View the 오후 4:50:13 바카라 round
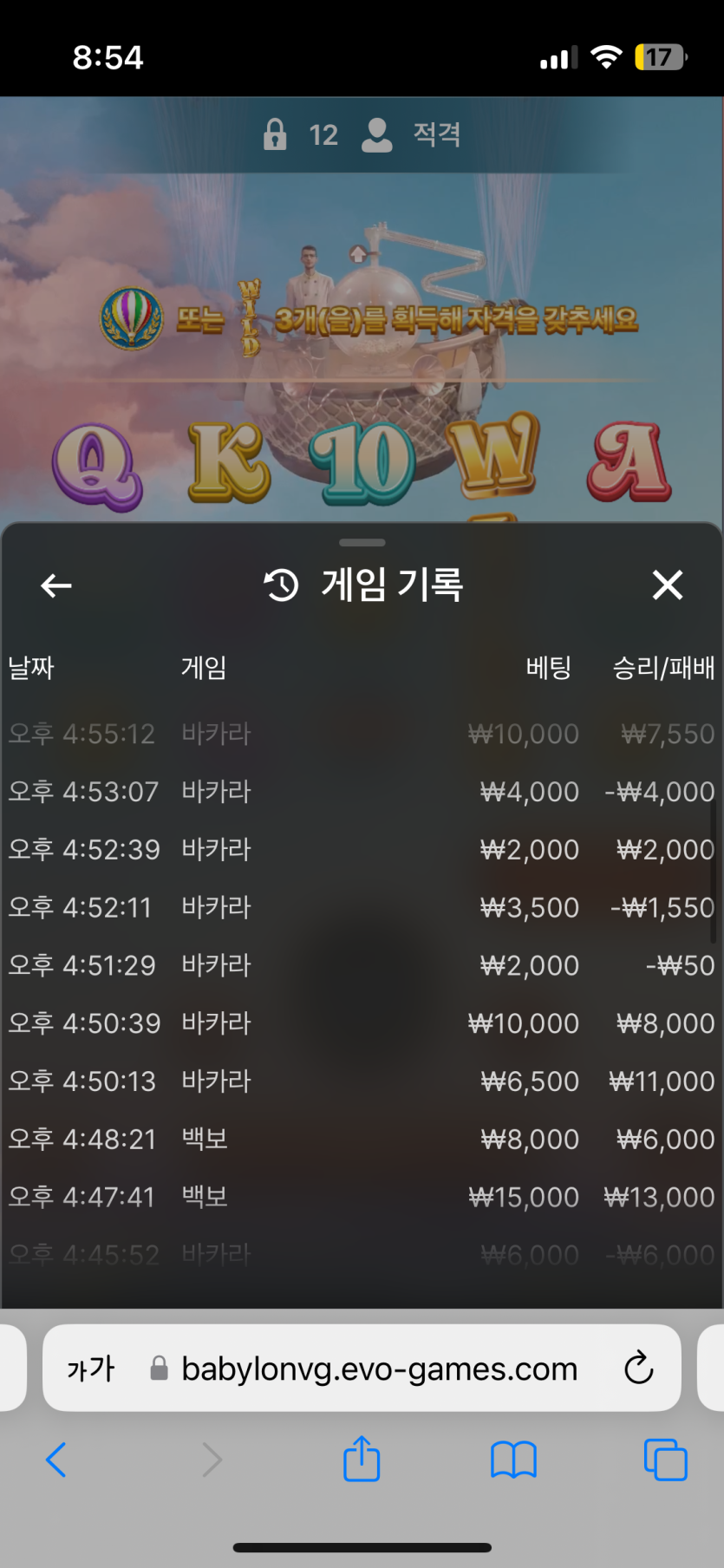 361,1081
